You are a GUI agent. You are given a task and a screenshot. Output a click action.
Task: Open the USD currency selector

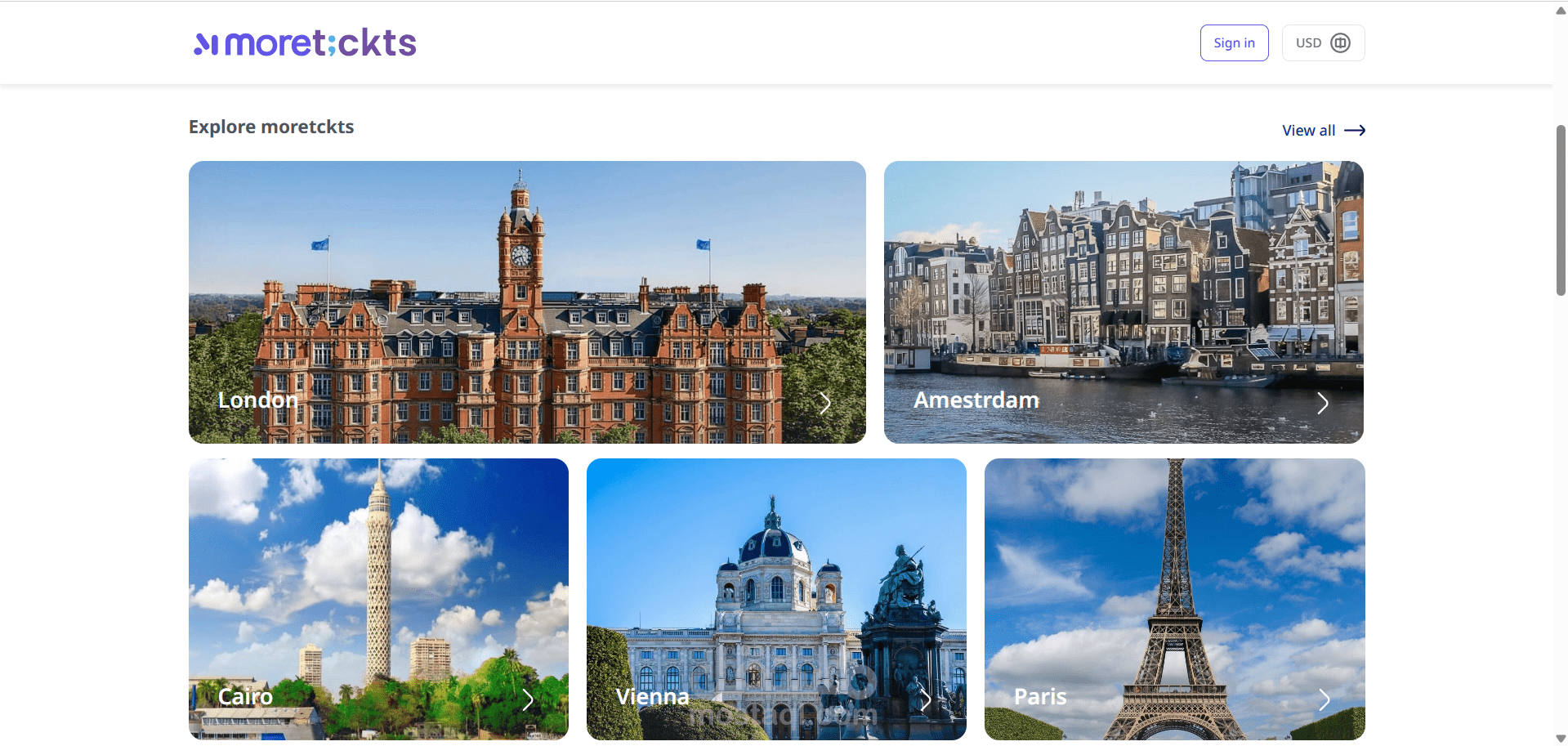[1322, 43]
